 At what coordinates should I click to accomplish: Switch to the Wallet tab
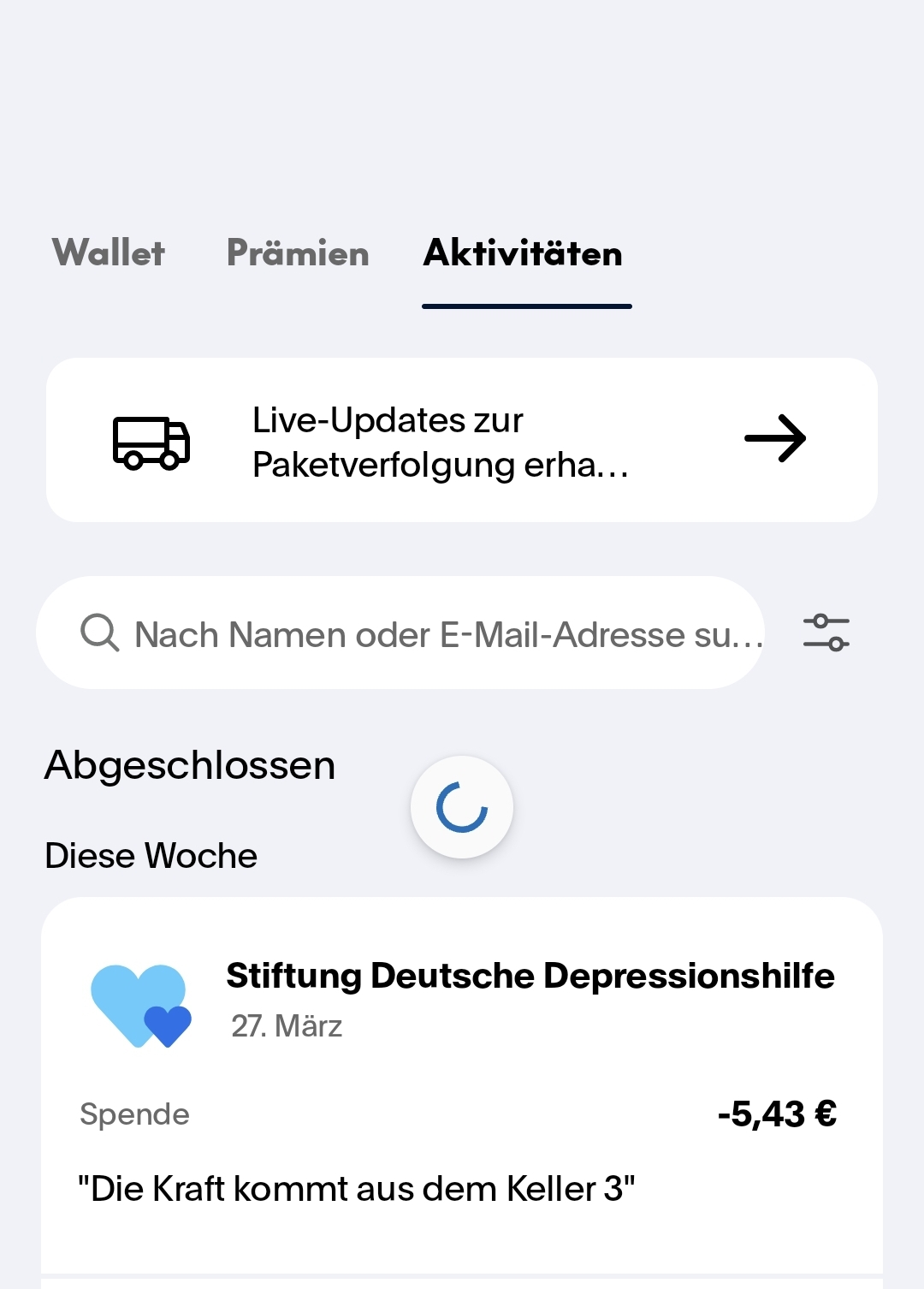(x=109, y=253)
